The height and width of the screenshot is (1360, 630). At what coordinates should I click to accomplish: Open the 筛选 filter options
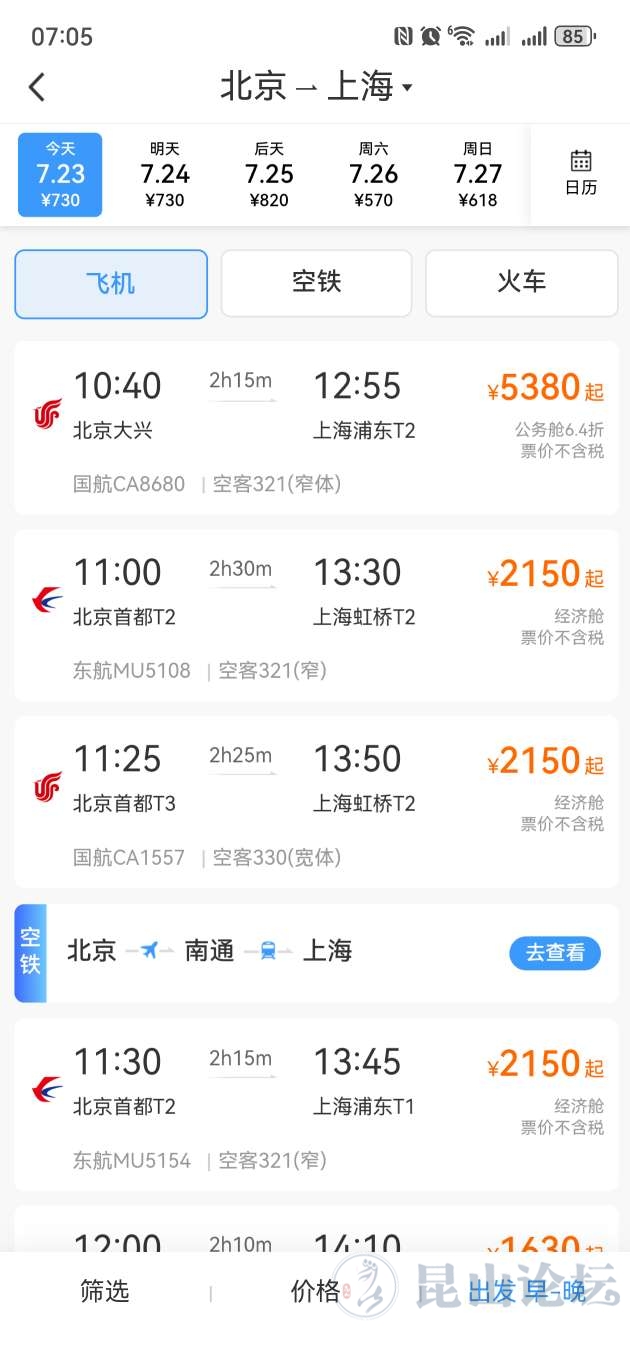105,1291
